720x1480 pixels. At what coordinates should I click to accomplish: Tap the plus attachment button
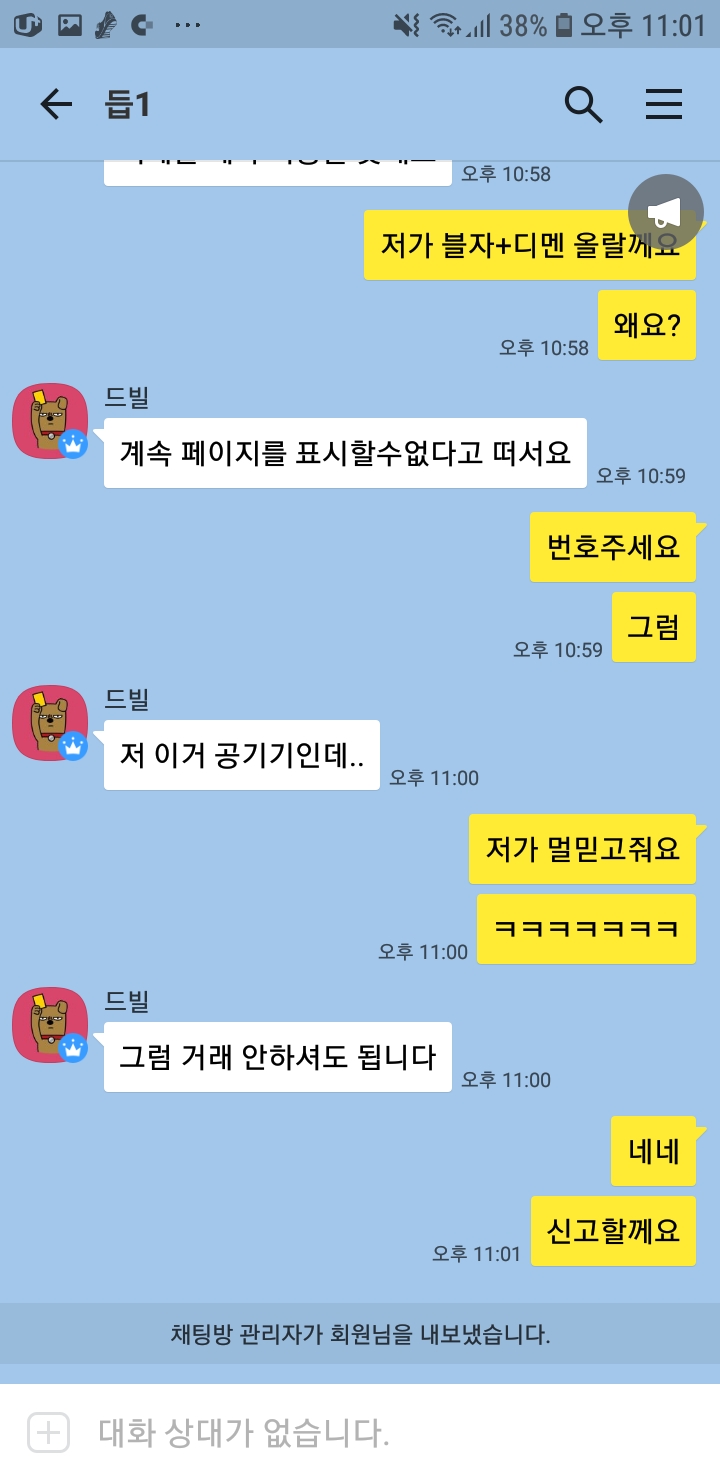point(48,1432)
